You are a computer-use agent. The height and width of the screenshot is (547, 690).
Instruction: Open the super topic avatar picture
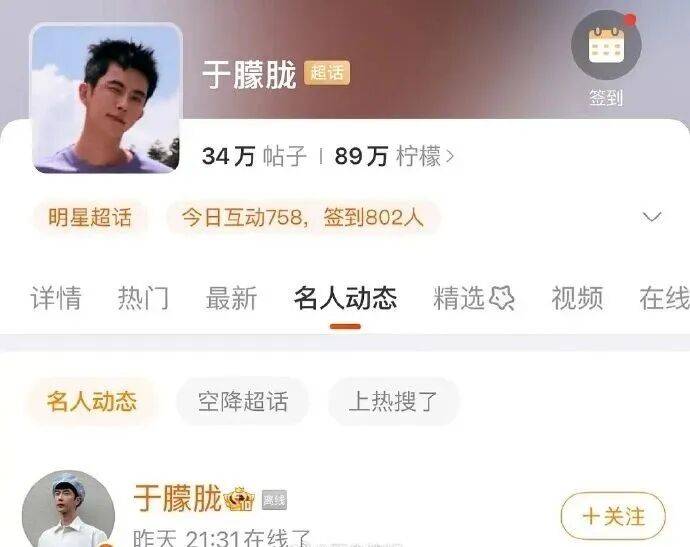point(106,98)
